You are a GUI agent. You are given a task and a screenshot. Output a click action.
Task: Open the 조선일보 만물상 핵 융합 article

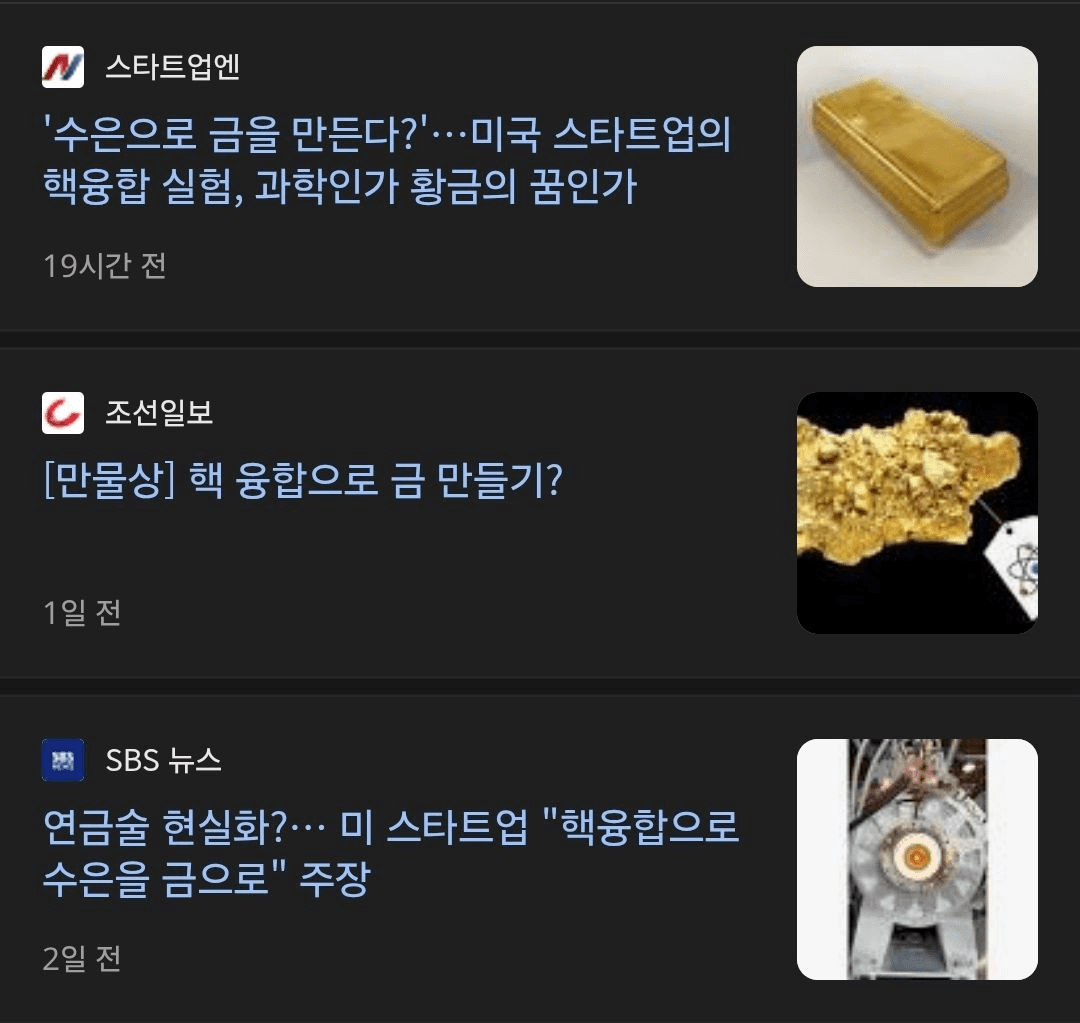[304, 482]
